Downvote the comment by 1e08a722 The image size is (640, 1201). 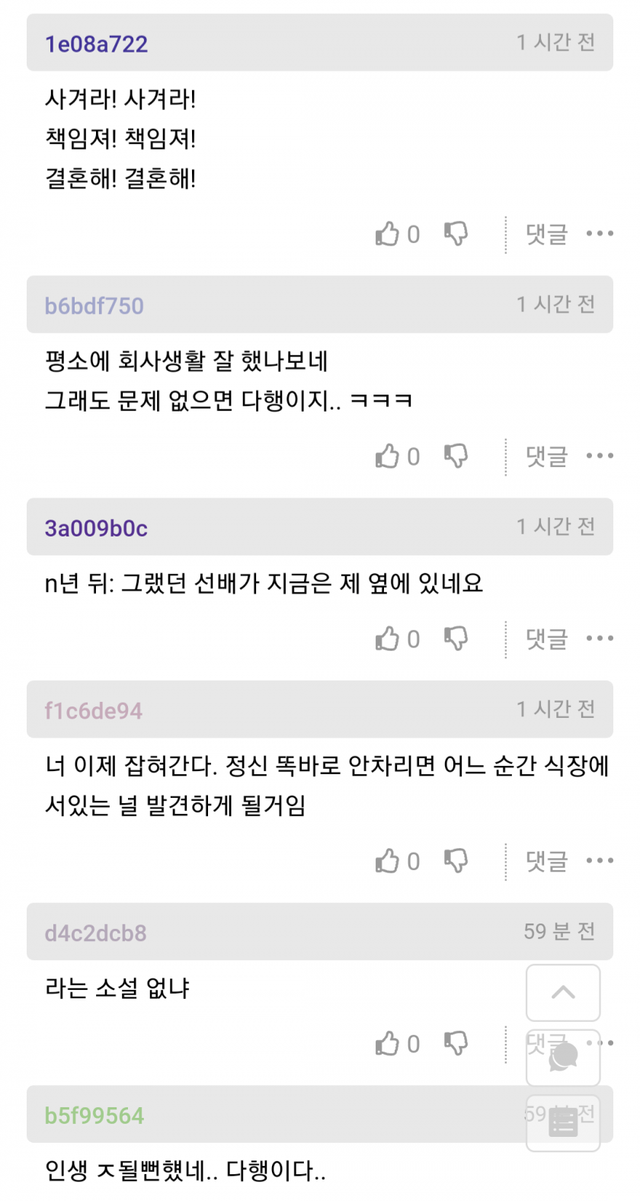456,235
